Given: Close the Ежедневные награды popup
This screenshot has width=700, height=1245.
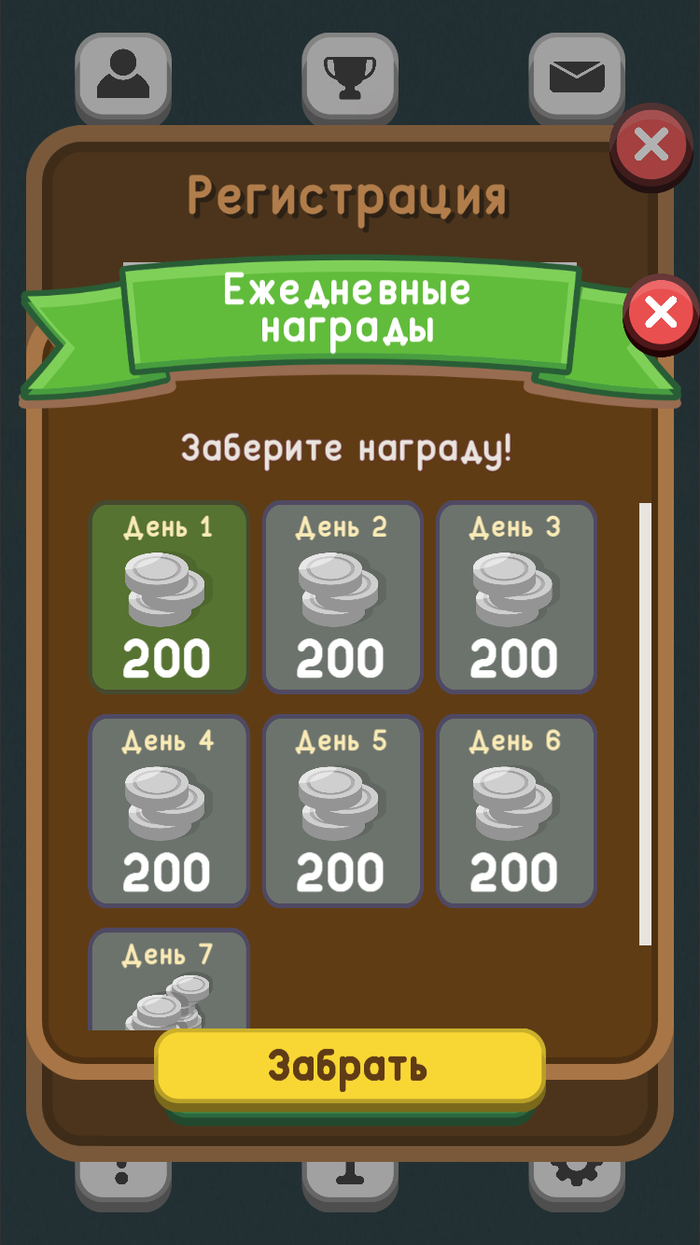Looking at the screenshot, I should pyautogui.click(x=660, y=314).
